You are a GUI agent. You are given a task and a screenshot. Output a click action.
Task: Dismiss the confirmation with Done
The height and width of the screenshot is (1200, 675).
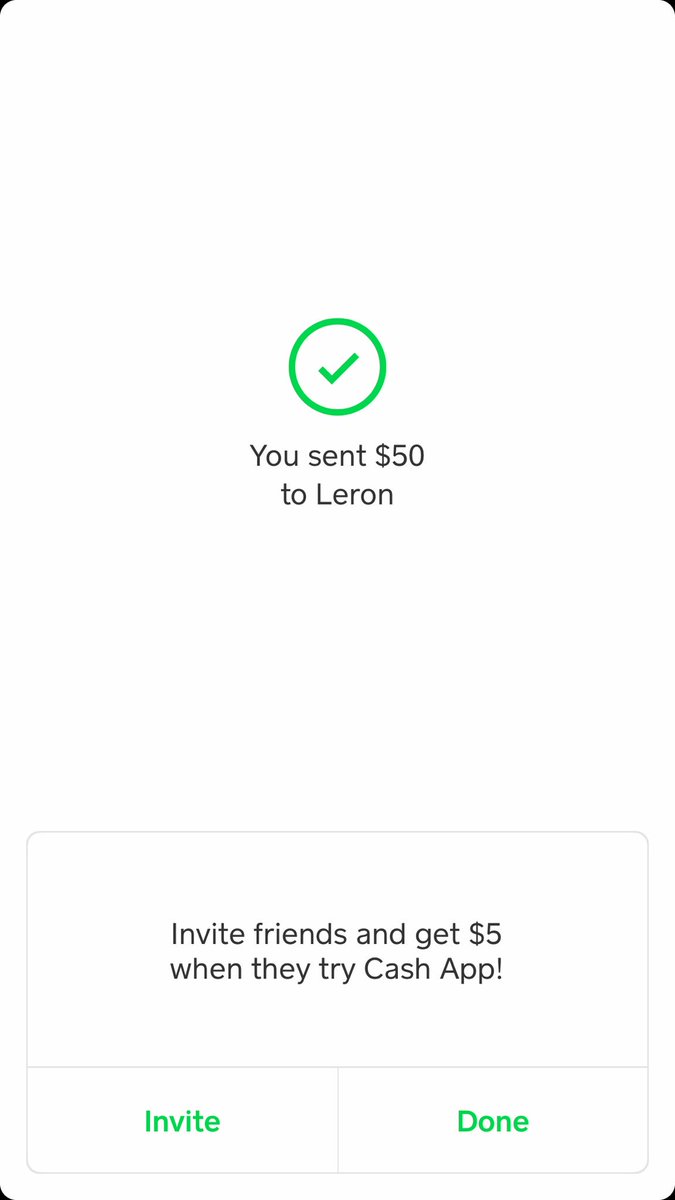[x=493, y=1120]
